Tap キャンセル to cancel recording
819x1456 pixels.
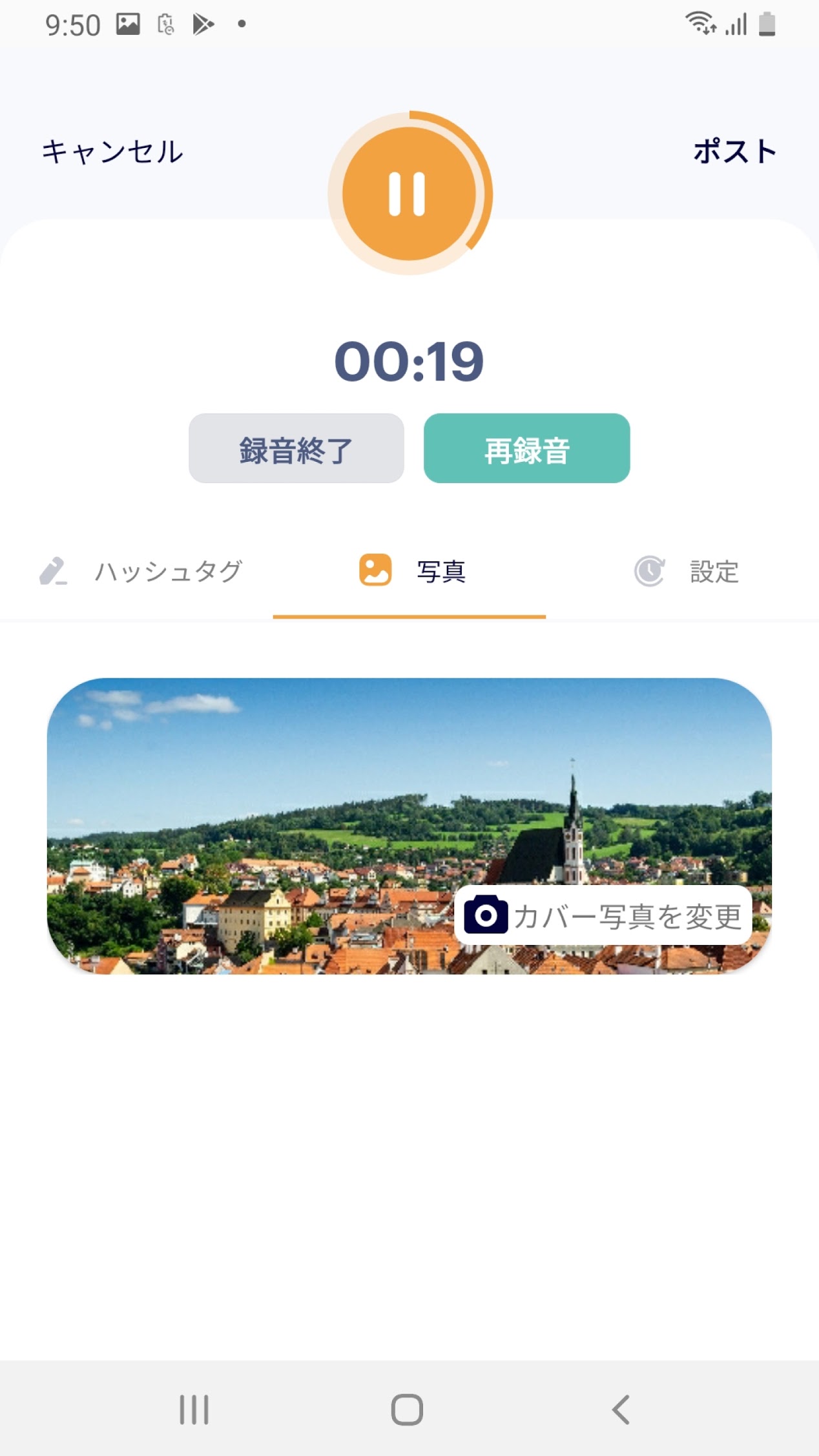click(113, 152)
